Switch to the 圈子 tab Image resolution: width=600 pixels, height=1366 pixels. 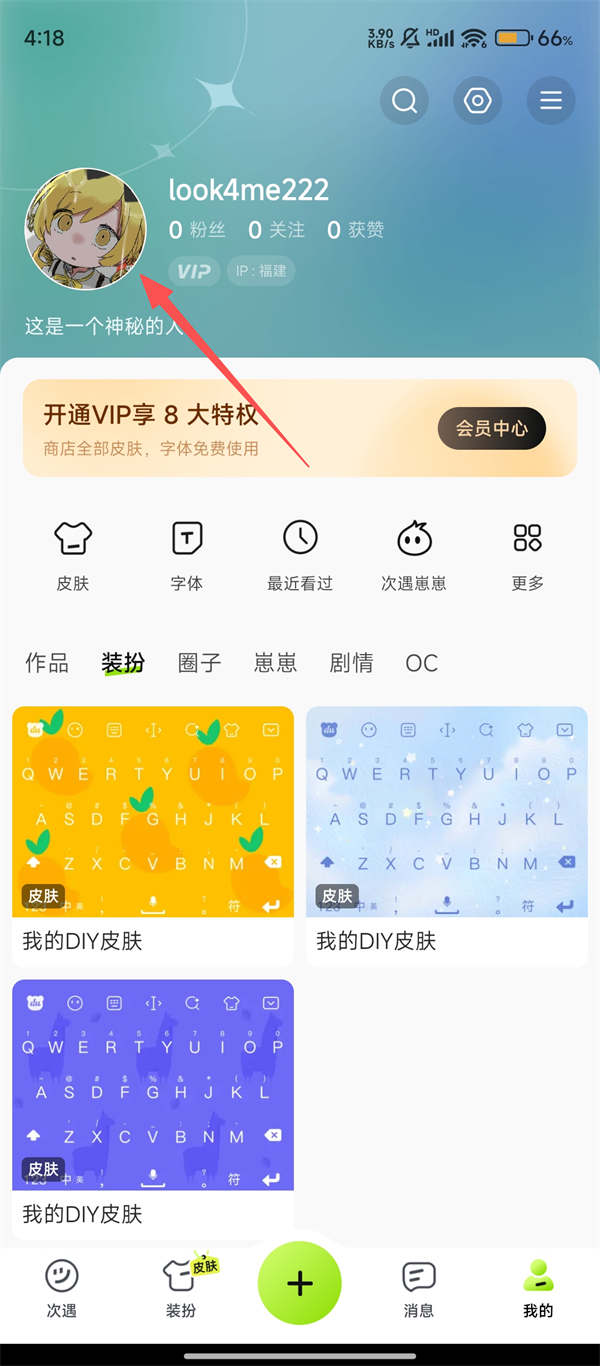pyautogui.click(x=199, y=663)
